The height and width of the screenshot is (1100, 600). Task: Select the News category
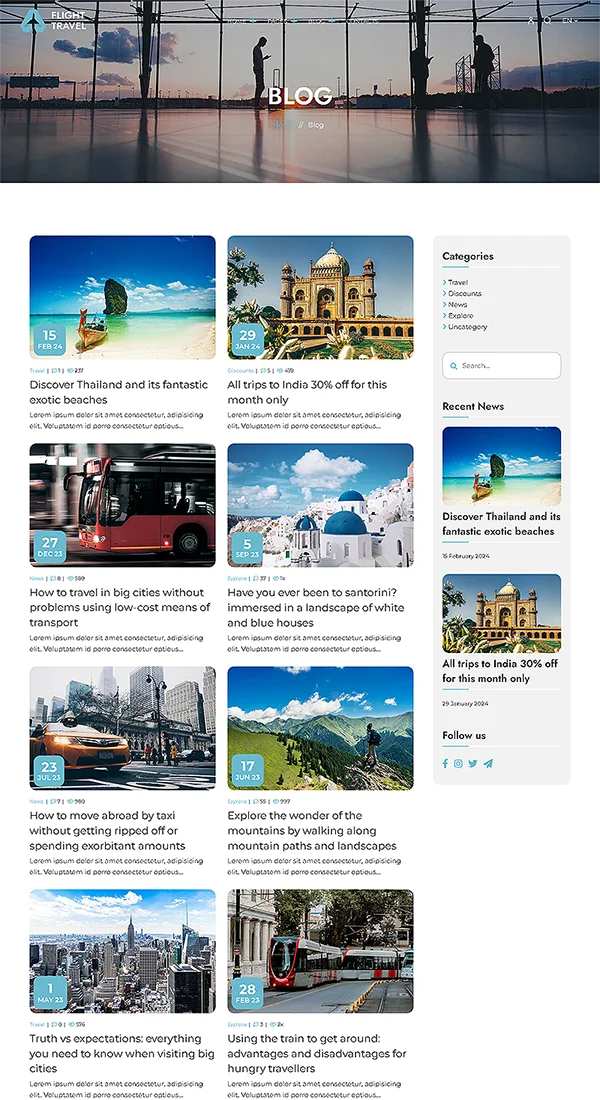pyautogui.click(x=458, y=304)
